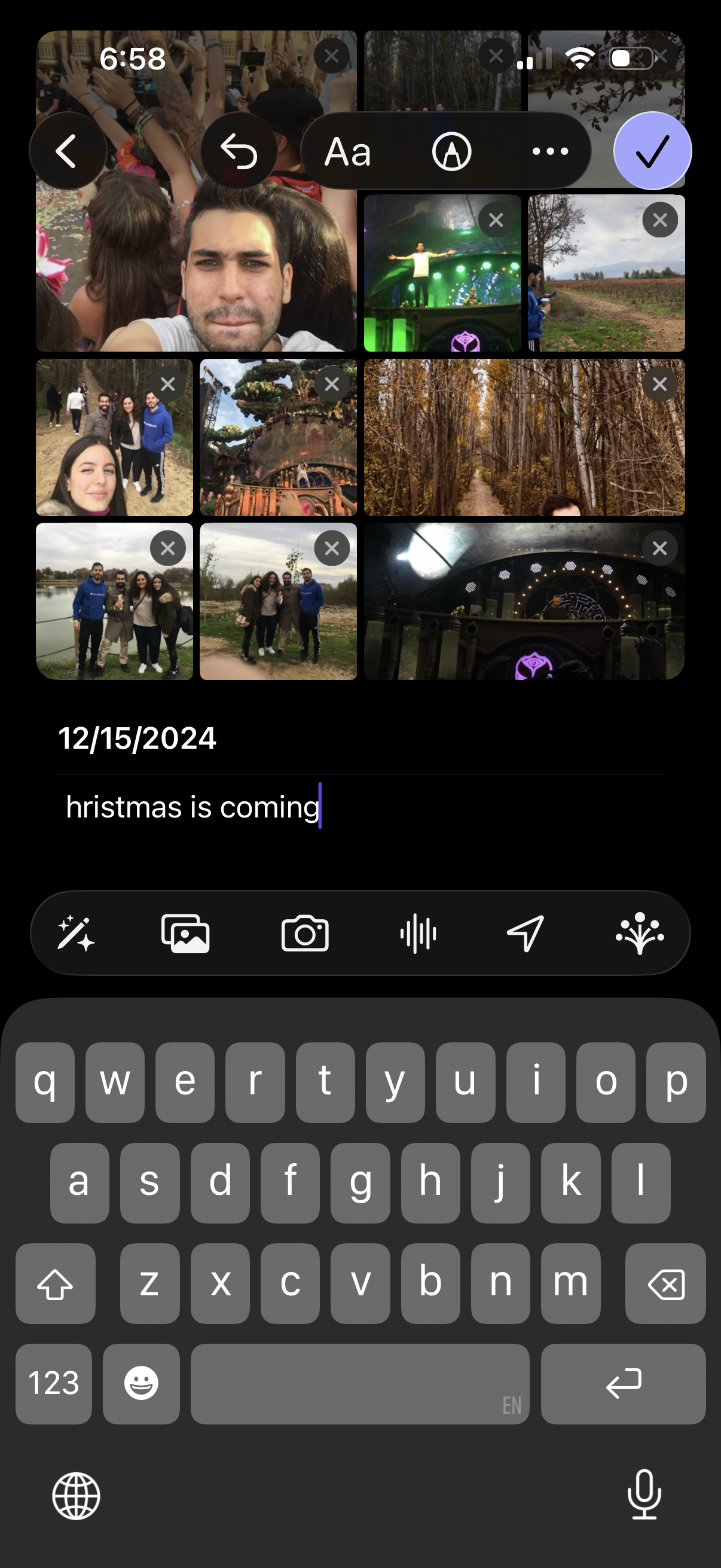Enable shift on the keyboard
Screen dimensions: 721x1568
pos(56,1284)
